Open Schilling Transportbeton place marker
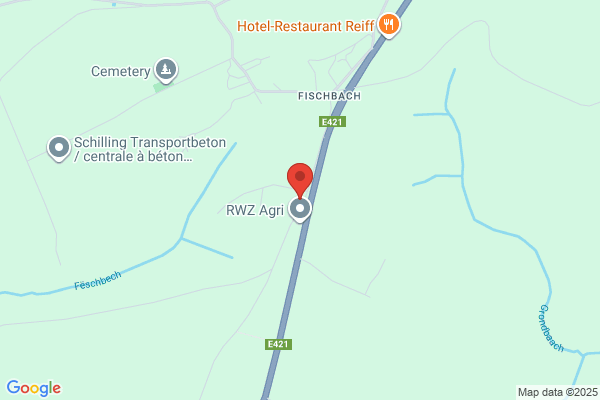 coord(59,149)
